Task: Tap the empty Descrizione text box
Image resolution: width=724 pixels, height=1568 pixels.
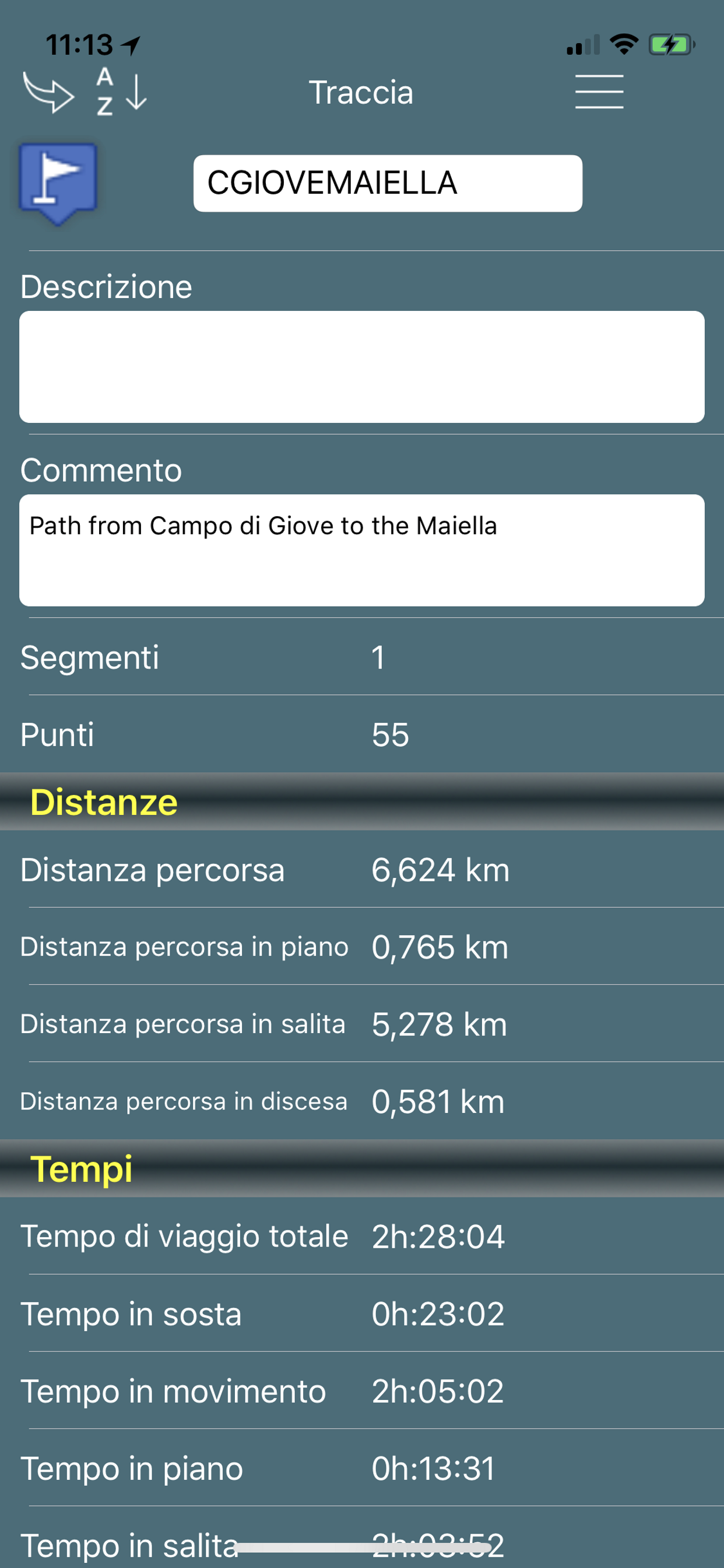Action: [x=362, y=367]
